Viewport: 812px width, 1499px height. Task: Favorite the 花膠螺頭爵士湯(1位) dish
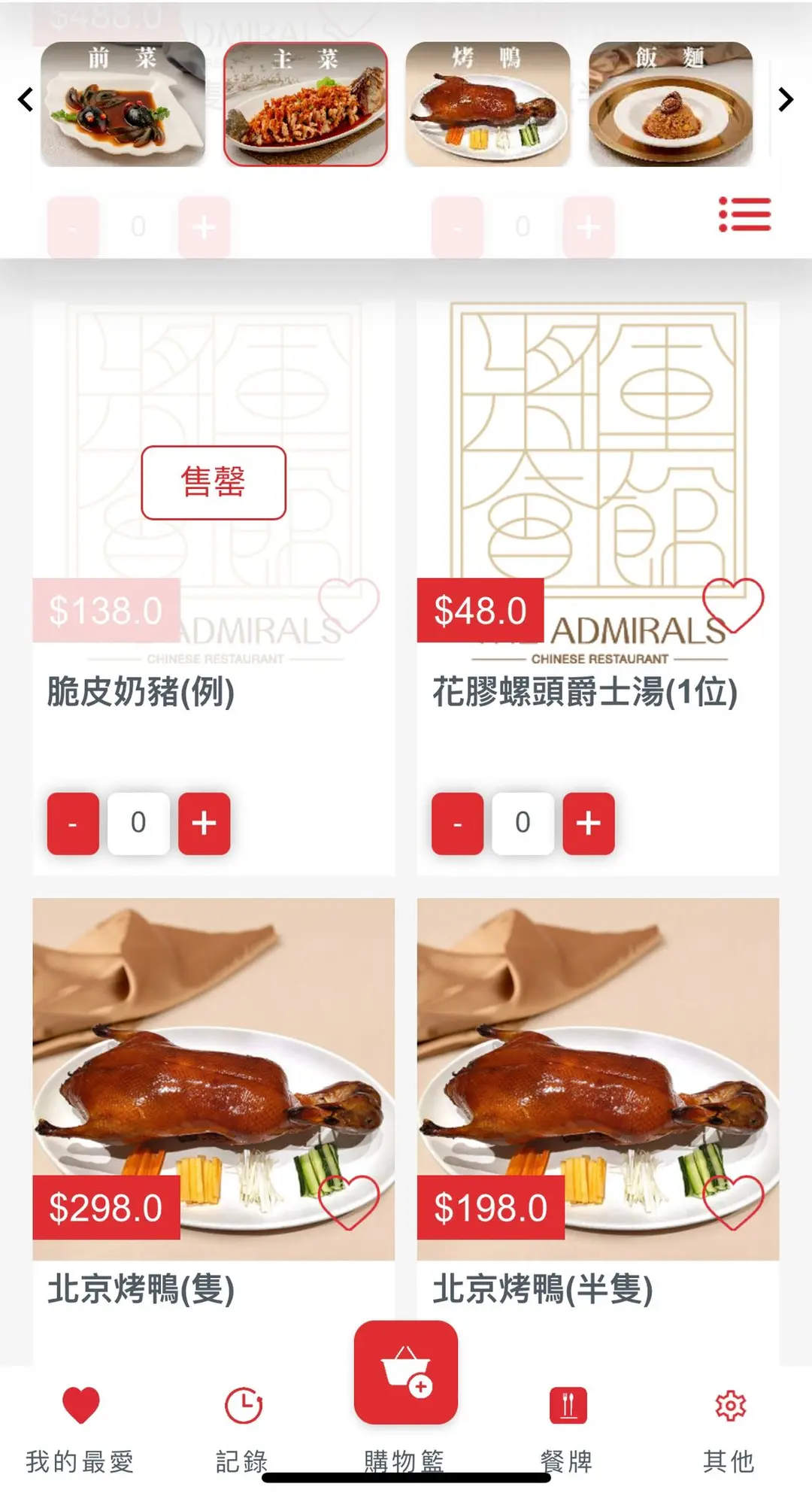[733, 604]
